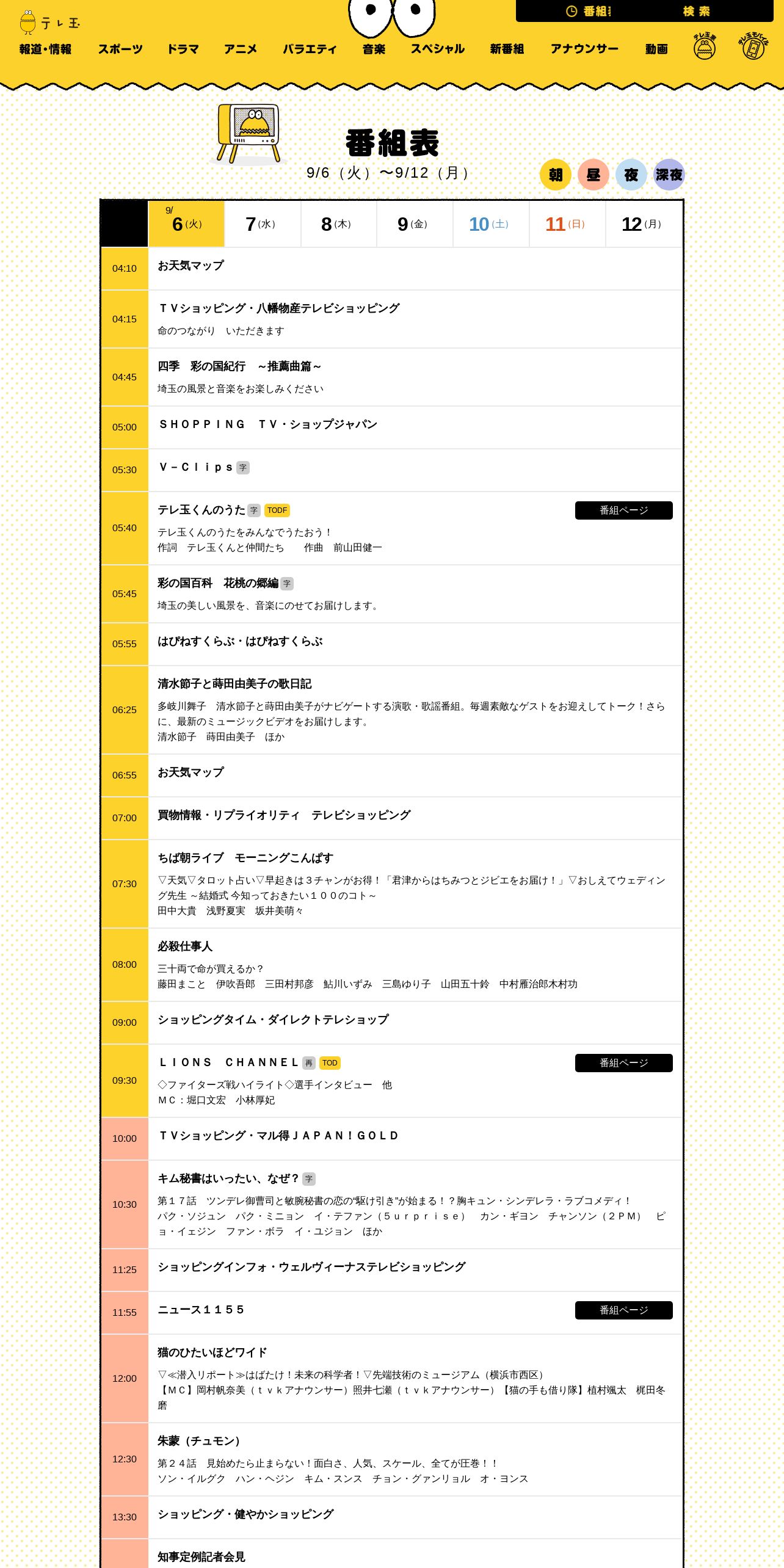Image resolution: width=784 pixels, height=1568 pixels.
Task: Tap the 検索 button in the header
Action: [697, 11]
